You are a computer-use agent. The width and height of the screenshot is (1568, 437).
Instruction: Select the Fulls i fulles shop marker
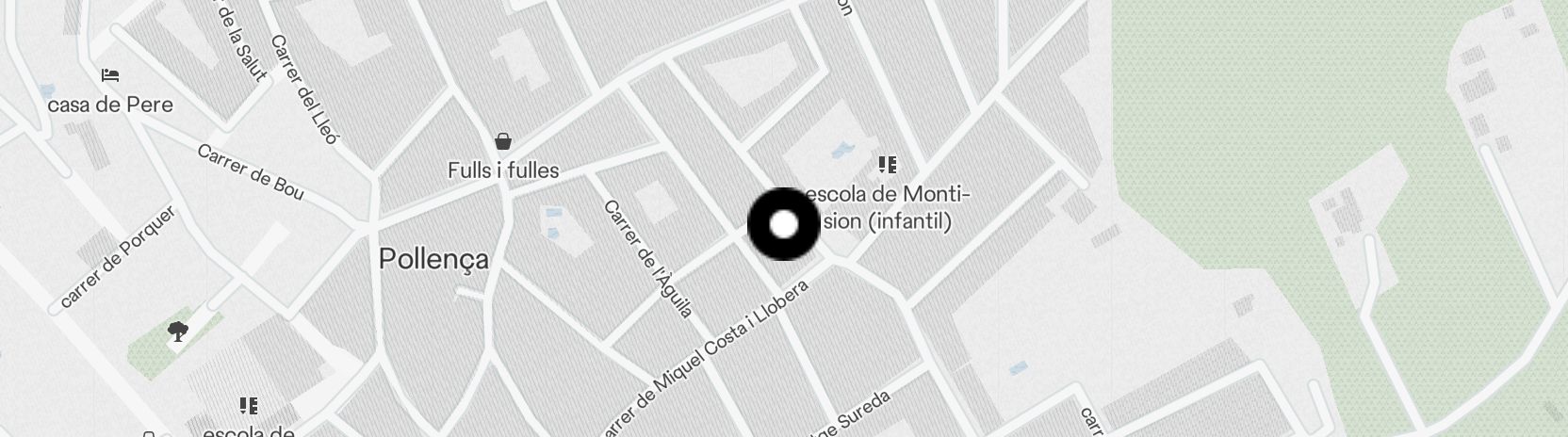coord(503,142)
